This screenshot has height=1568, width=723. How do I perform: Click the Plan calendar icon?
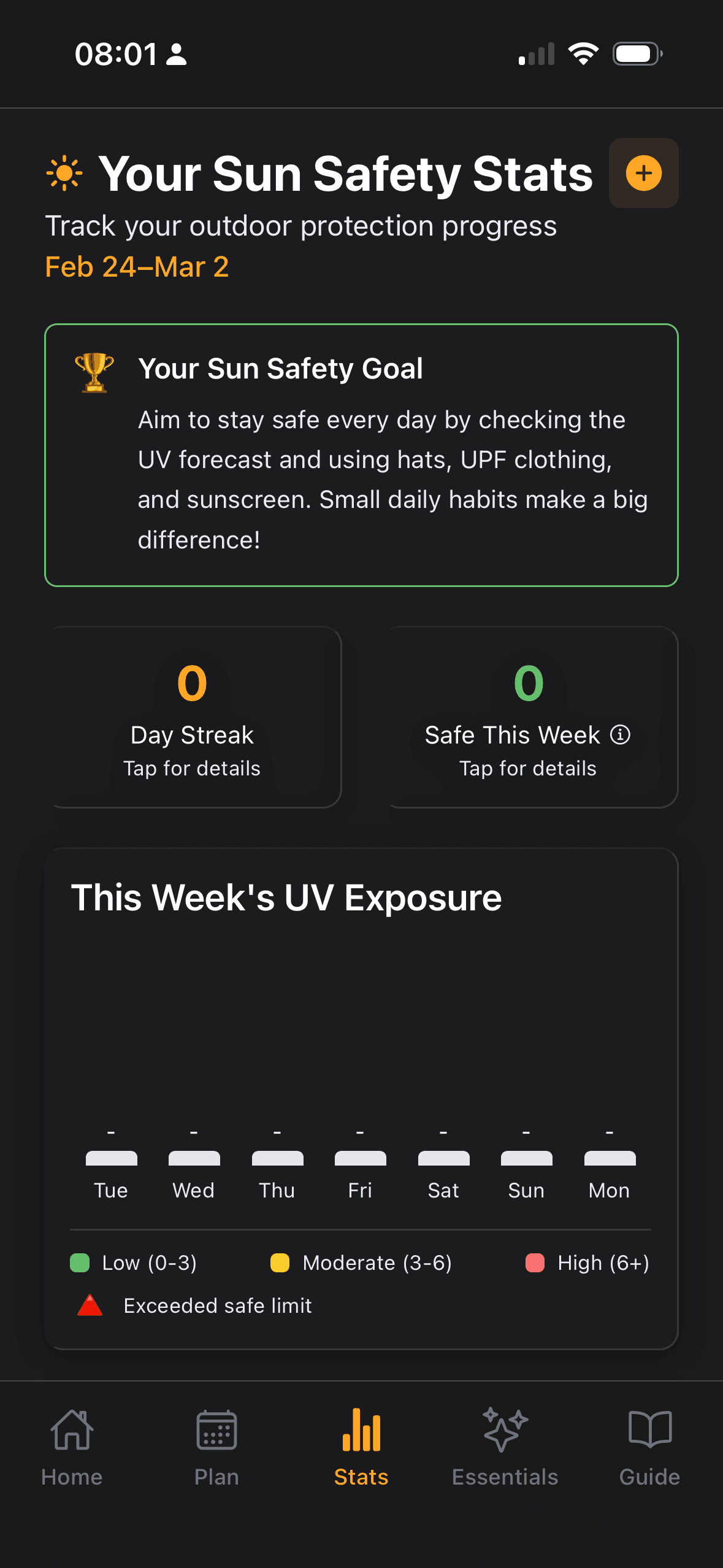pos(216,1431)
